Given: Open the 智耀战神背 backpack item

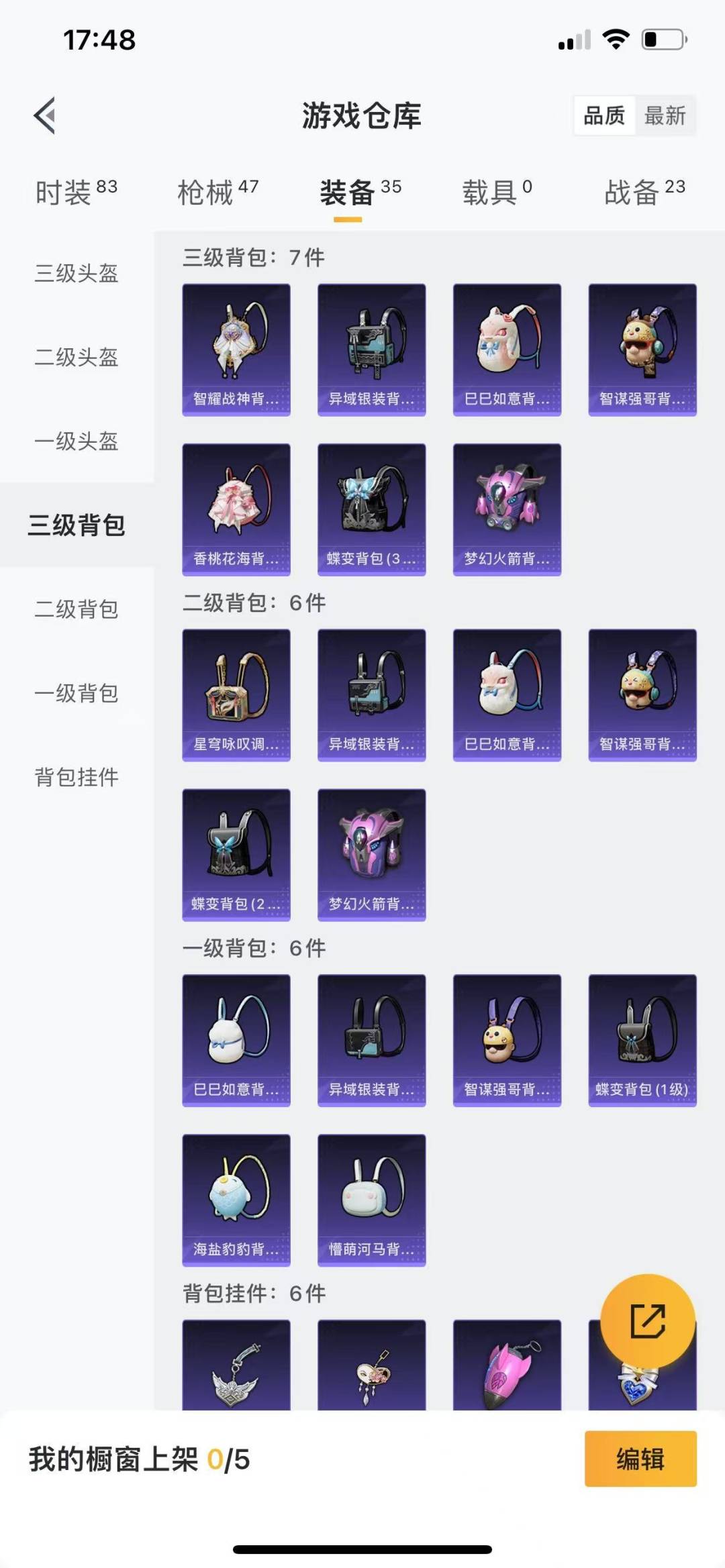Looking at the screenshot, I should click(x=236, y=350).
